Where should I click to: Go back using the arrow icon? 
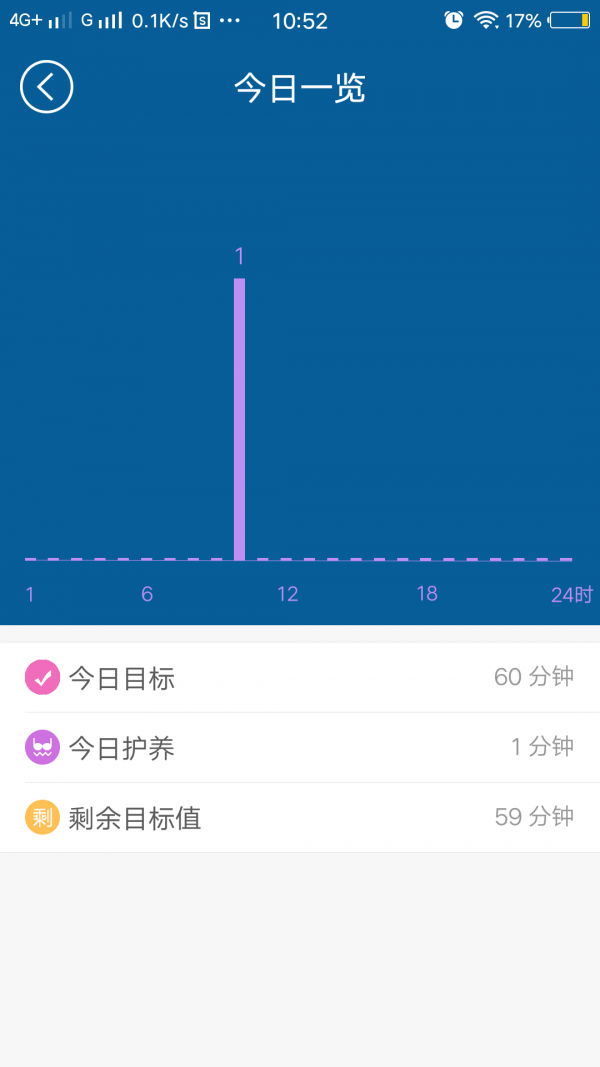point(46,87)
